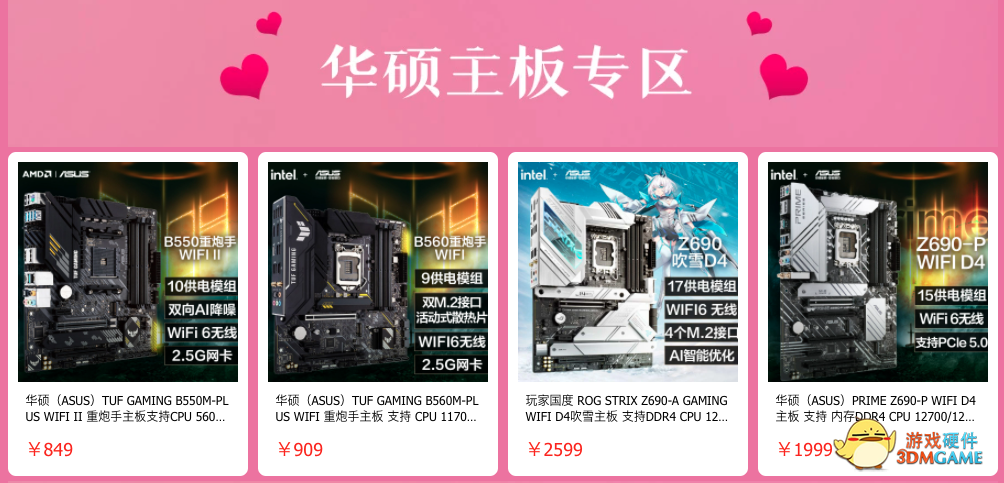Open the TUF GAMING B550M-PLUS WIFI II card
1004x483 pixels.
coord(128,272)
